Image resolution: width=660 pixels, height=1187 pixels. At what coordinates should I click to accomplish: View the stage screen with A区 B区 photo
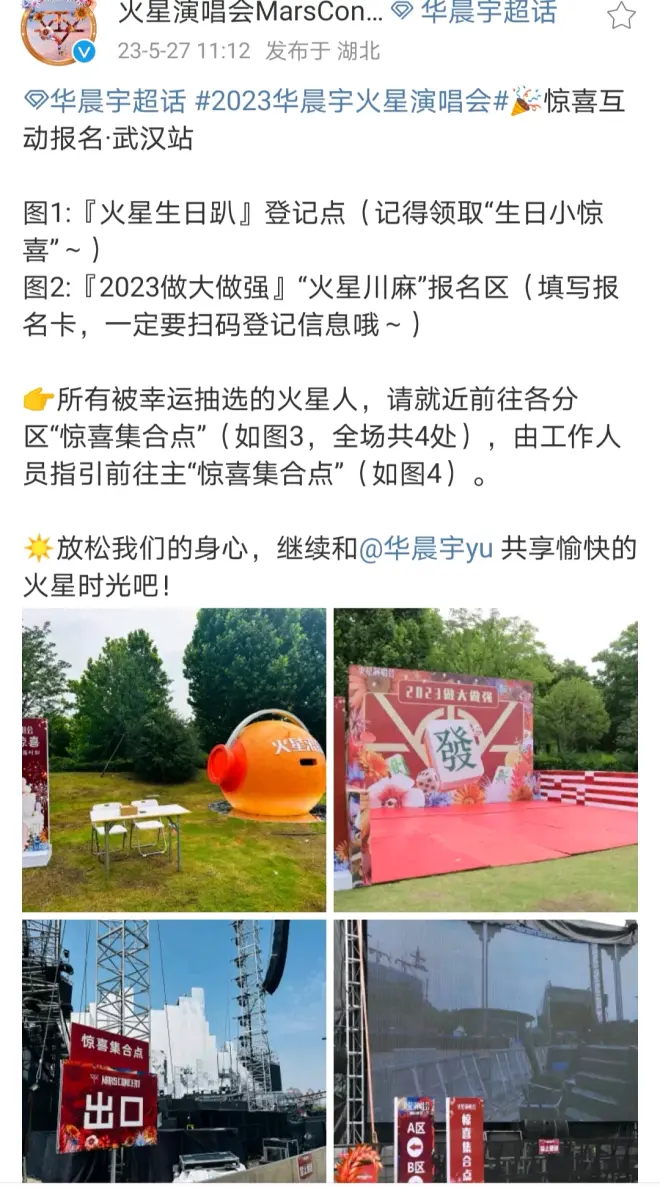click(x=485, y=1050)
